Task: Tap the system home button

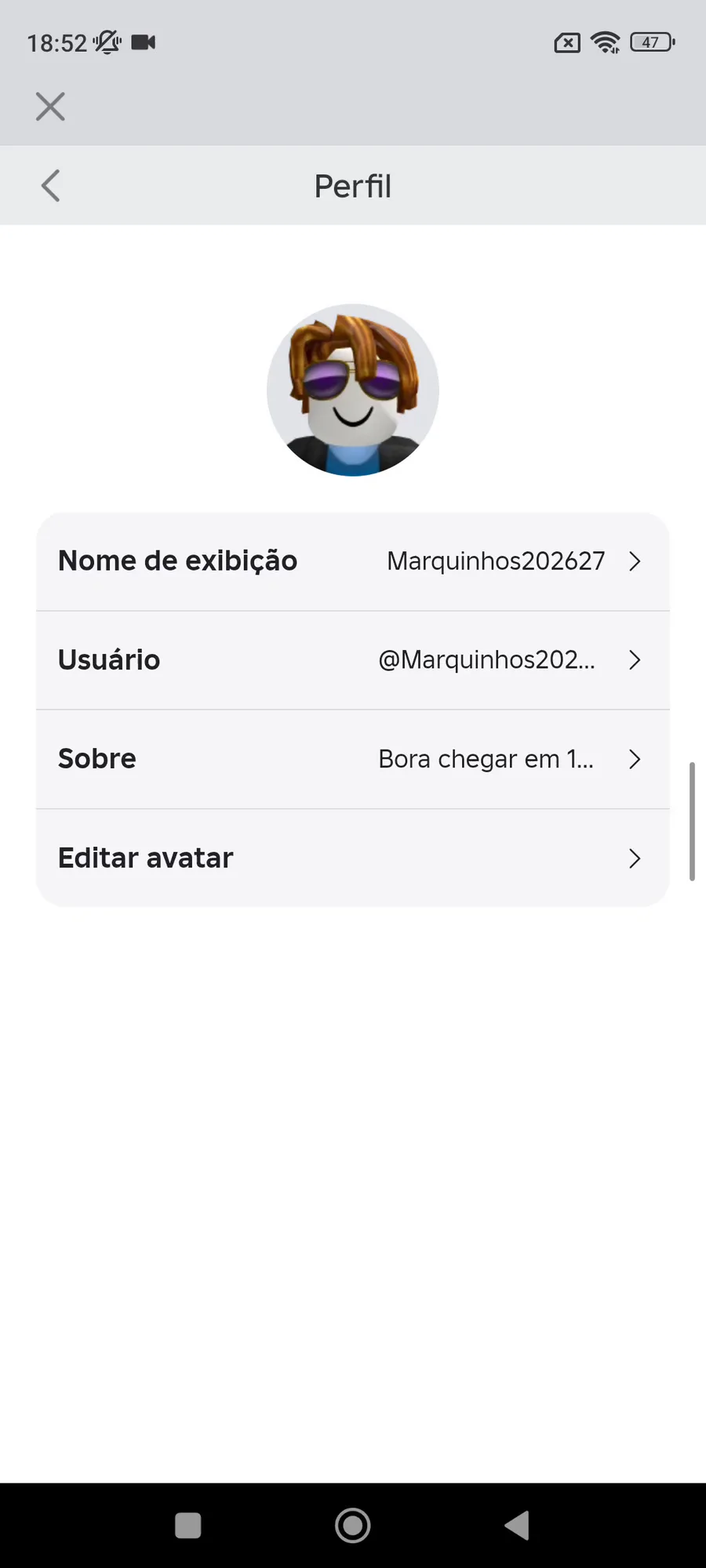Action: (x=352, y=1526)
